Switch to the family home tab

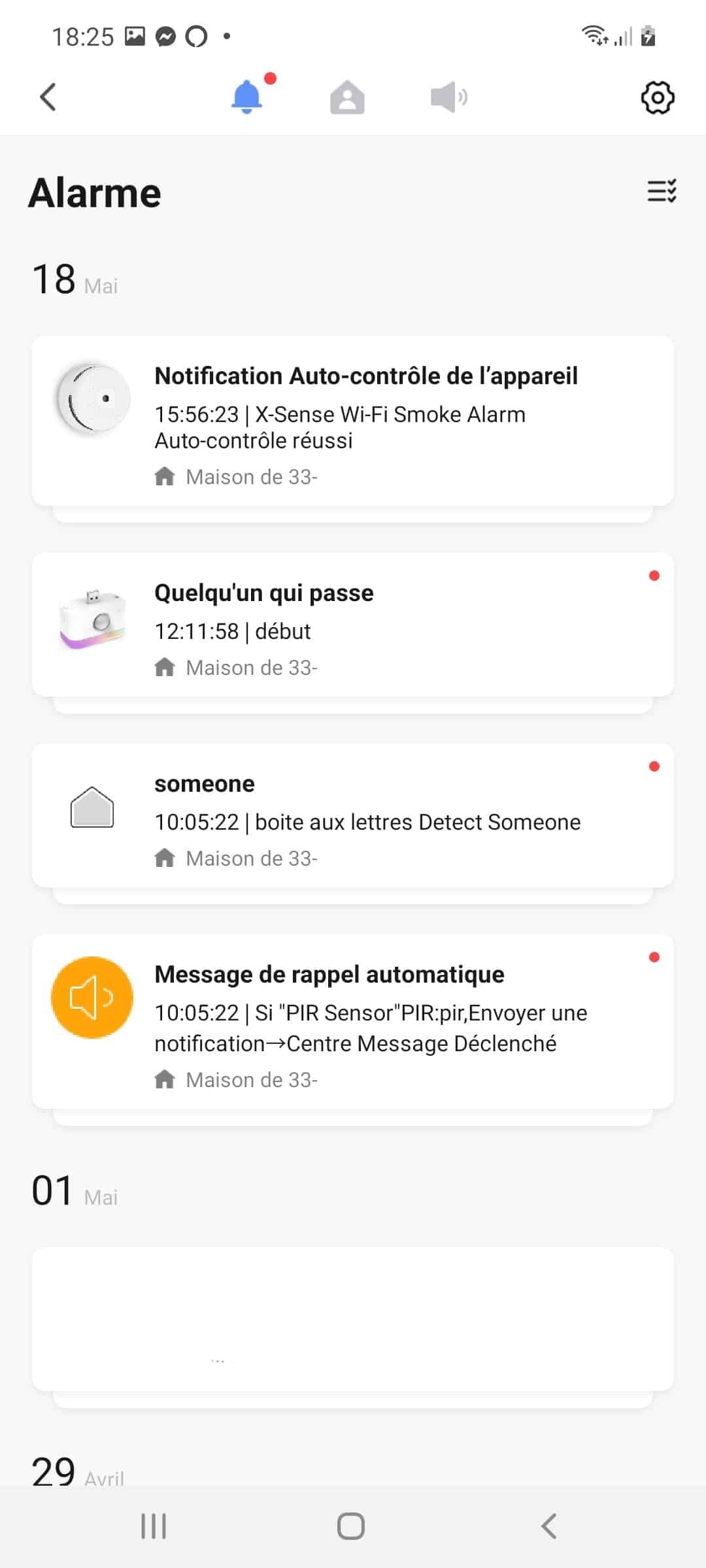tap(347, 97)
